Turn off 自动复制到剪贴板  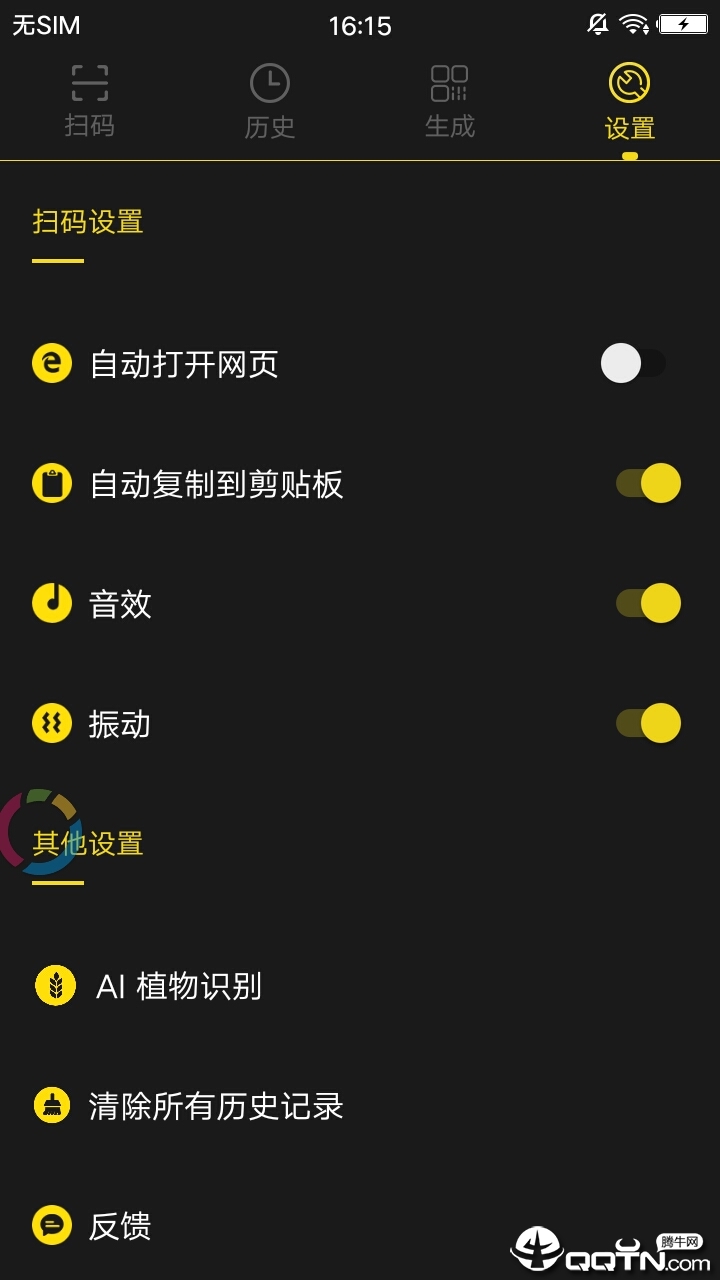648,484
